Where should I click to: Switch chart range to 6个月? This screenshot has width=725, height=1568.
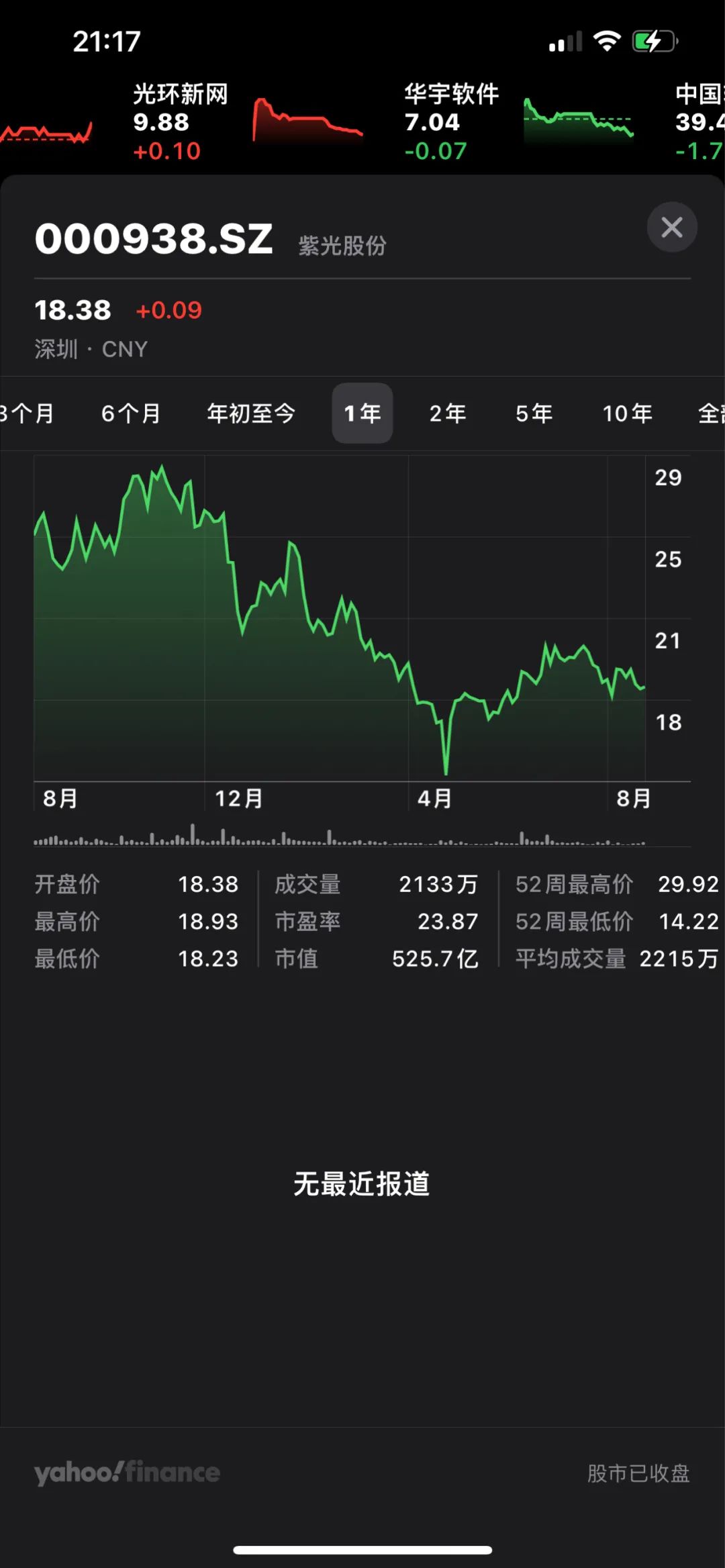pos(131,413)
